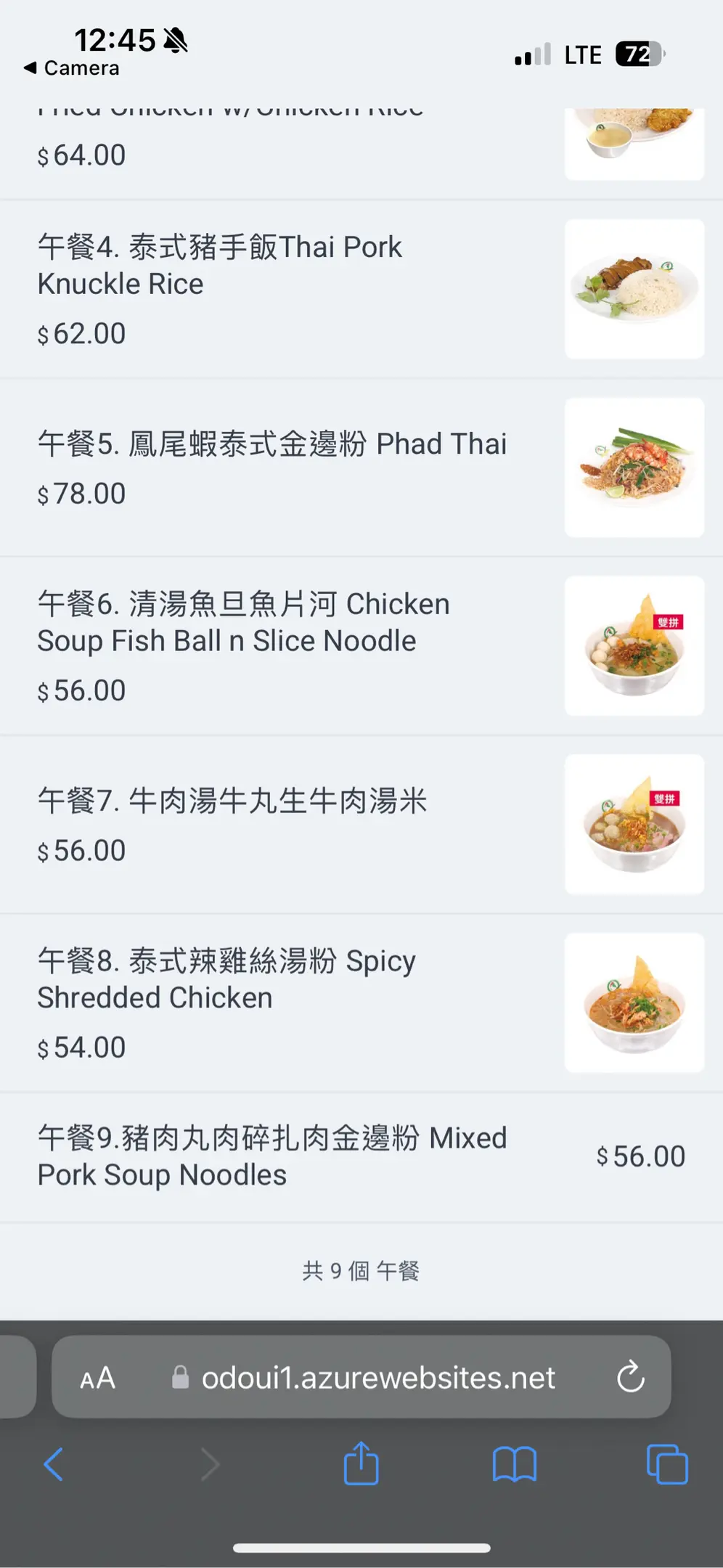The image size is (723, 1568).
Task: Share this page from the toolbar
Action: coord(361,1463)
